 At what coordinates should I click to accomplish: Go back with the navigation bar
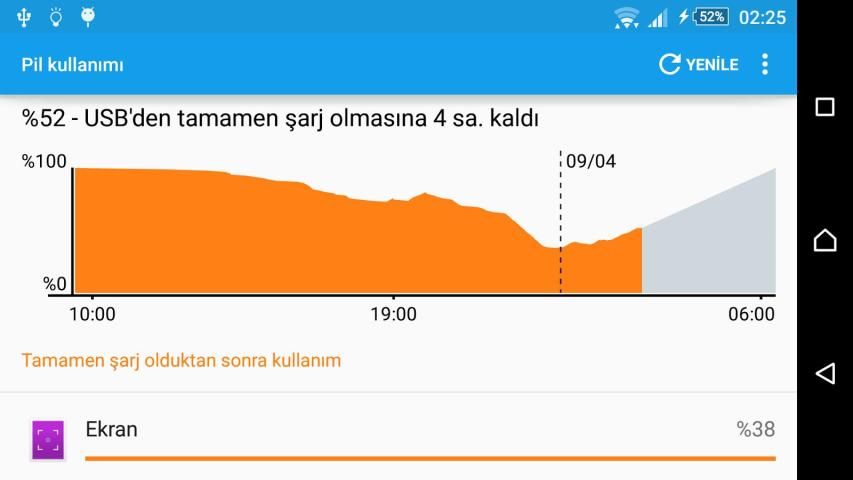[825, 373]
